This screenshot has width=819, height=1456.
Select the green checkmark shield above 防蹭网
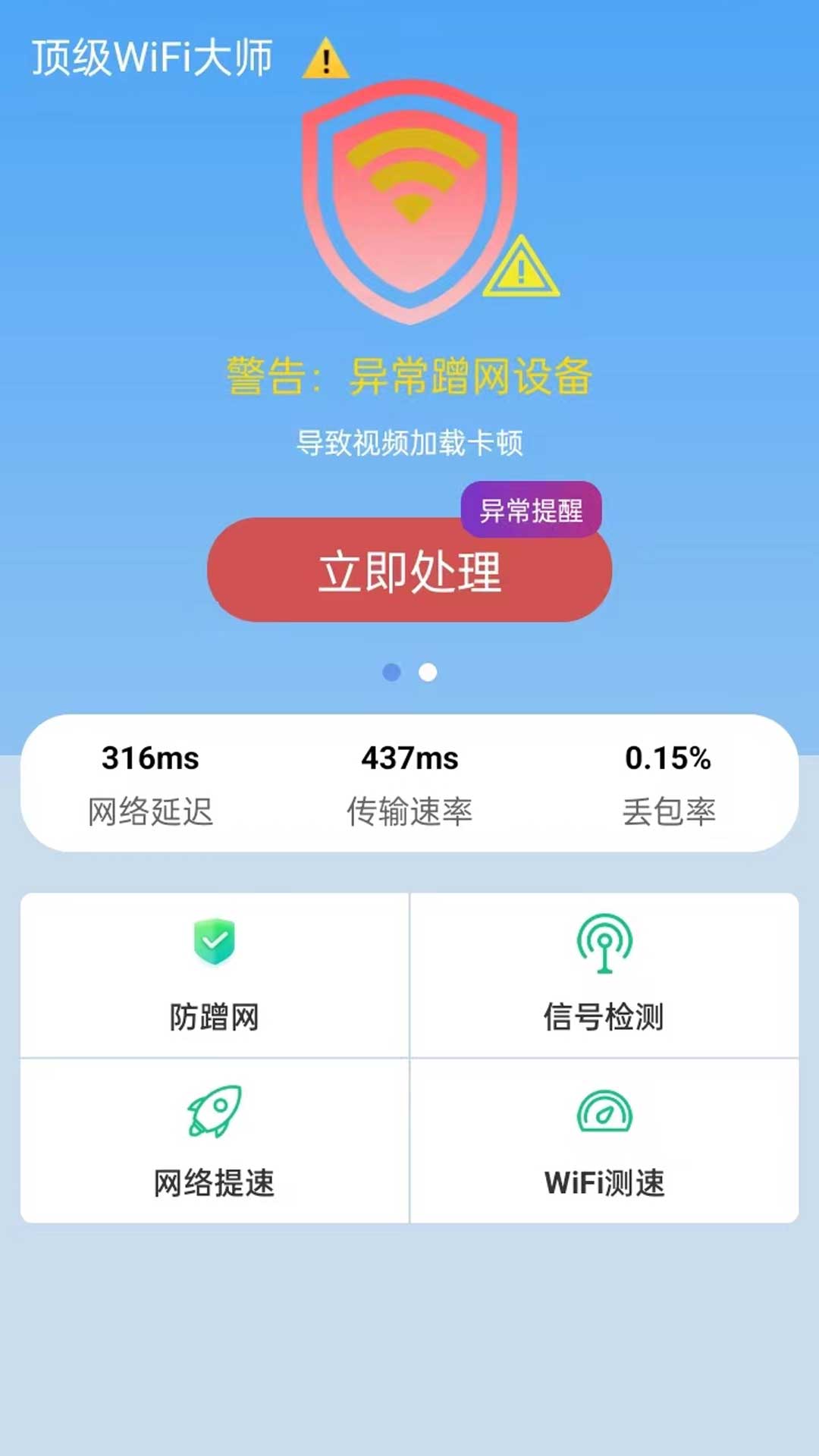tap(215, 940)
